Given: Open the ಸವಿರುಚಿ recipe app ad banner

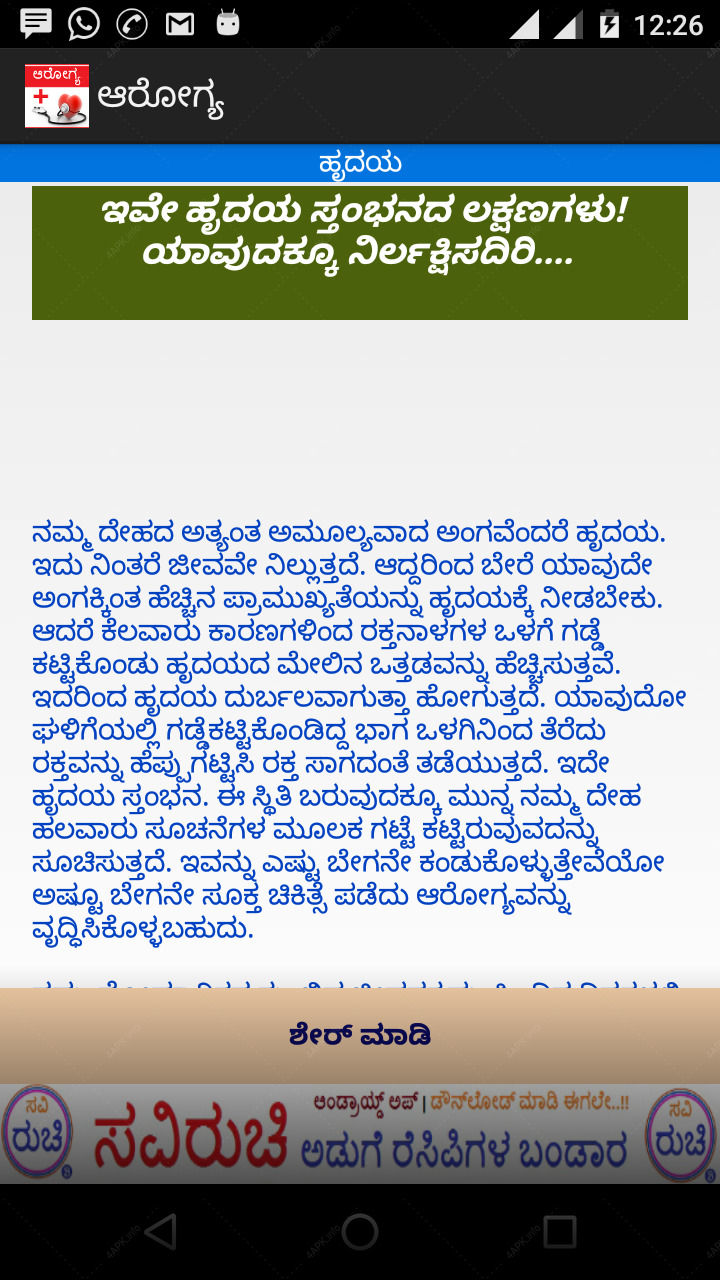Looking at the screenshot, I should pos(360,1134).
